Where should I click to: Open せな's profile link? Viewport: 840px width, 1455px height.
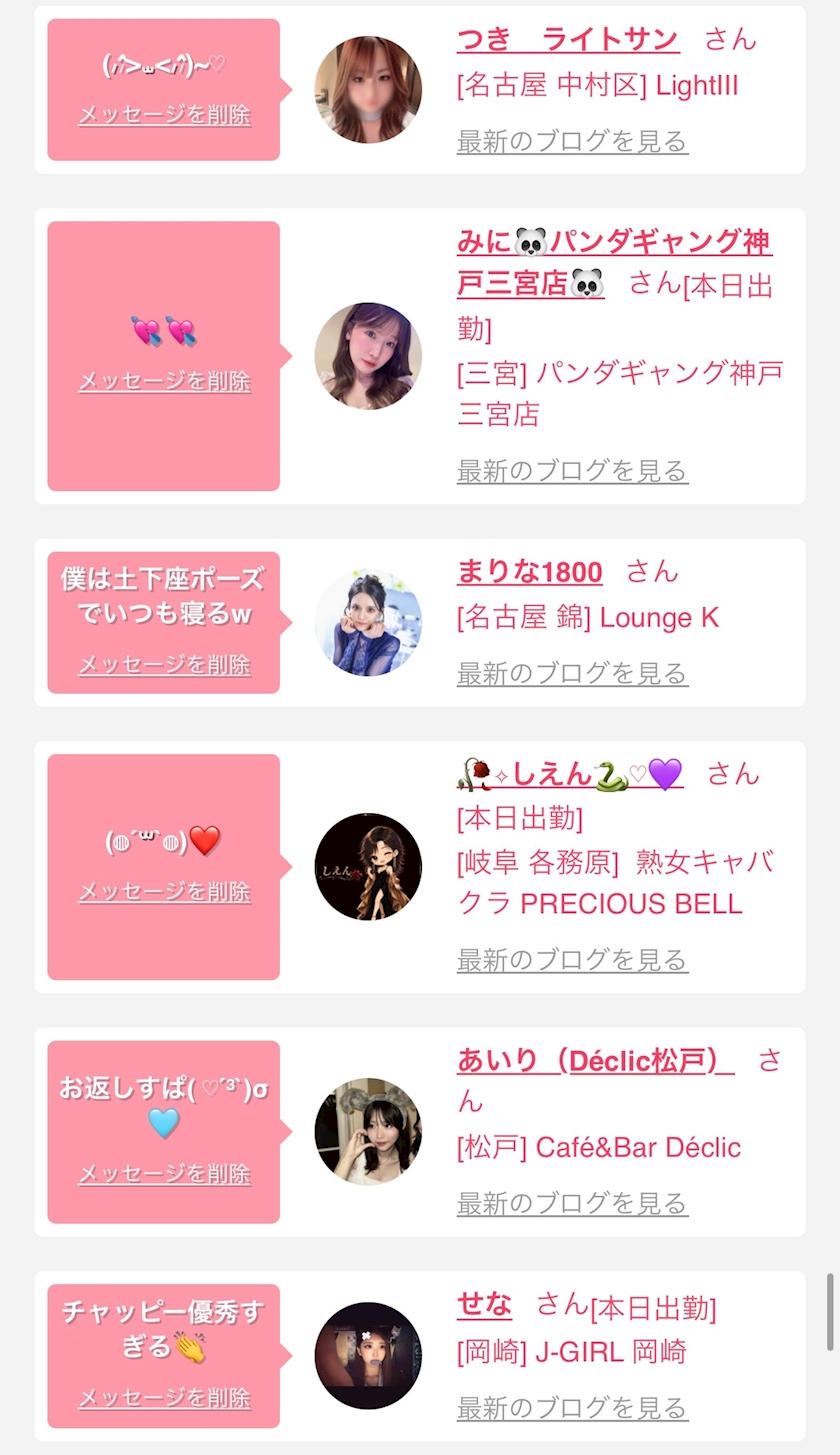pos(484,1304)
